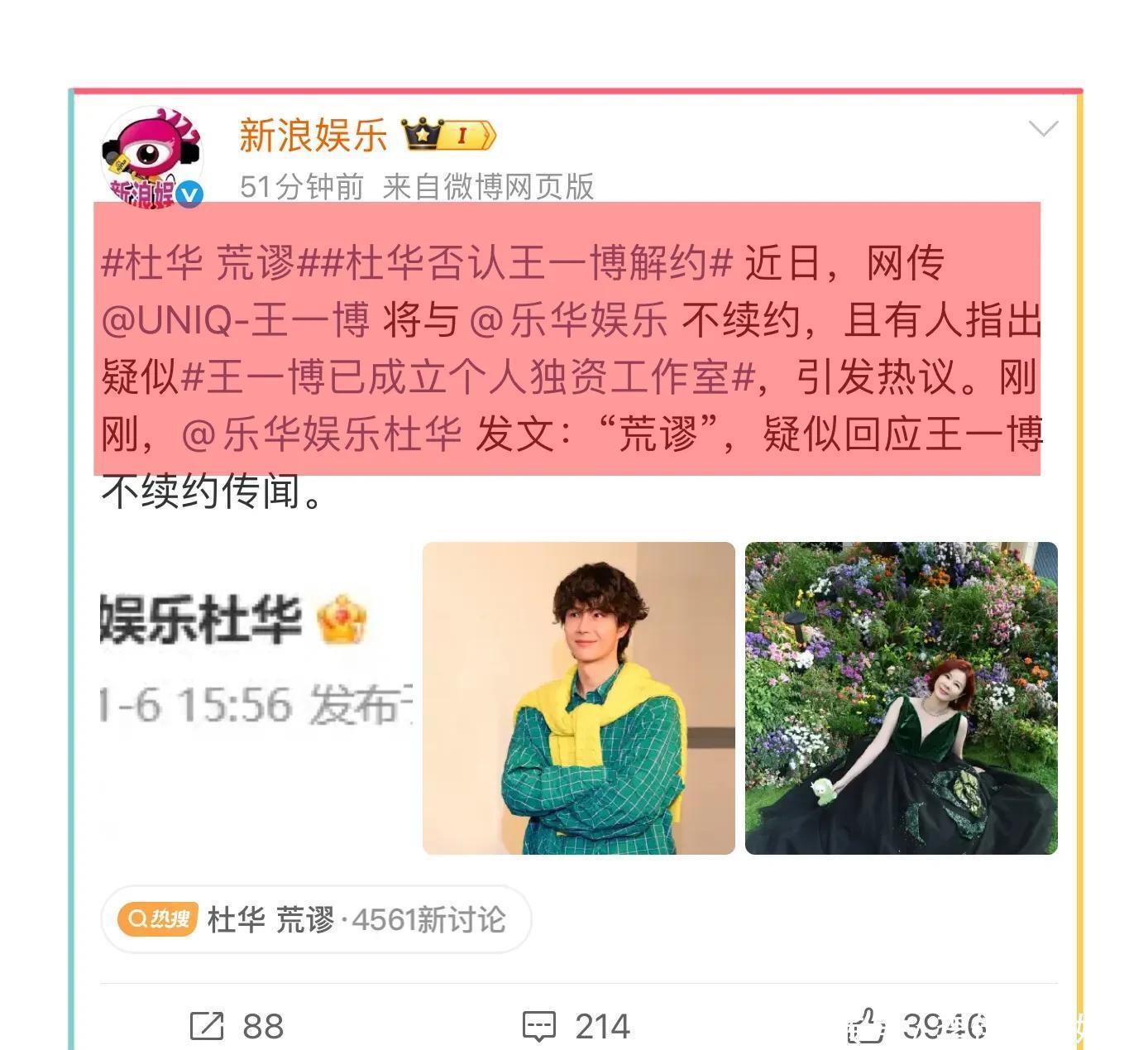Image resolution: width=1148 pixels, height=1050 pixels.
Task: View the photo of man in green shirt
Action: pyautogui.click(x=578, y=698)
